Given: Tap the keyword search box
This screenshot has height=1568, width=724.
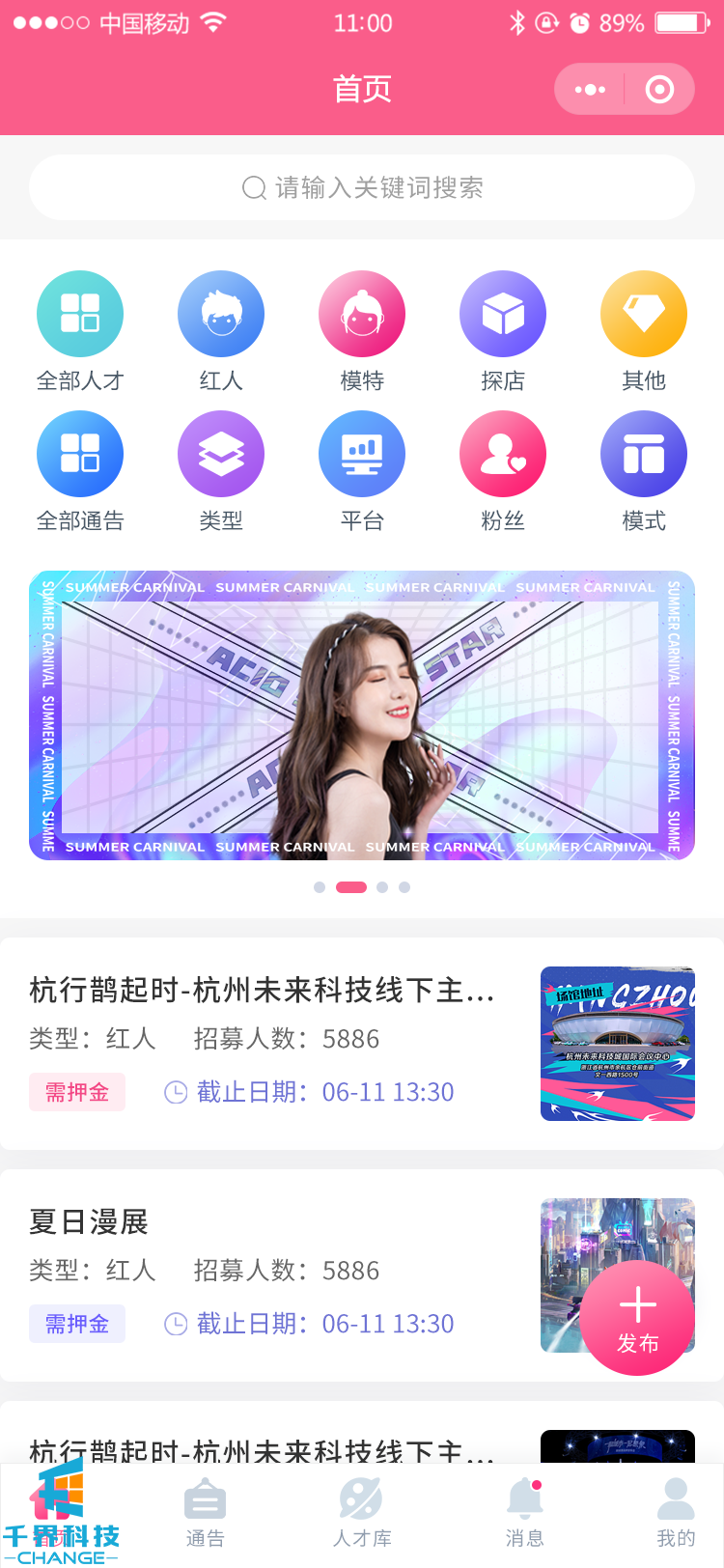Looking at the screenshot, I should coord(362,187).
